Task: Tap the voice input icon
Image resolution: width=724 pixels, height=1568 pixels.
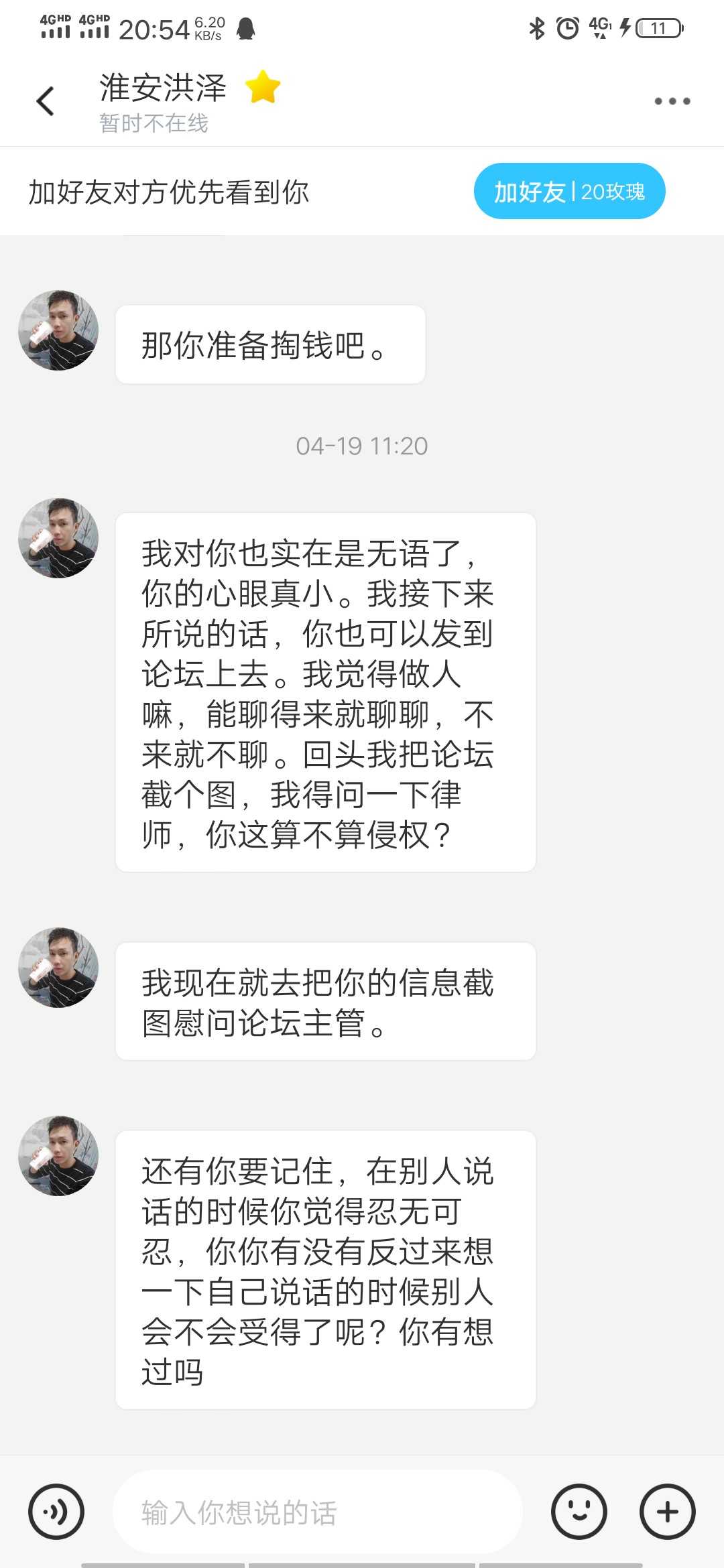Action: (56, 1512)
